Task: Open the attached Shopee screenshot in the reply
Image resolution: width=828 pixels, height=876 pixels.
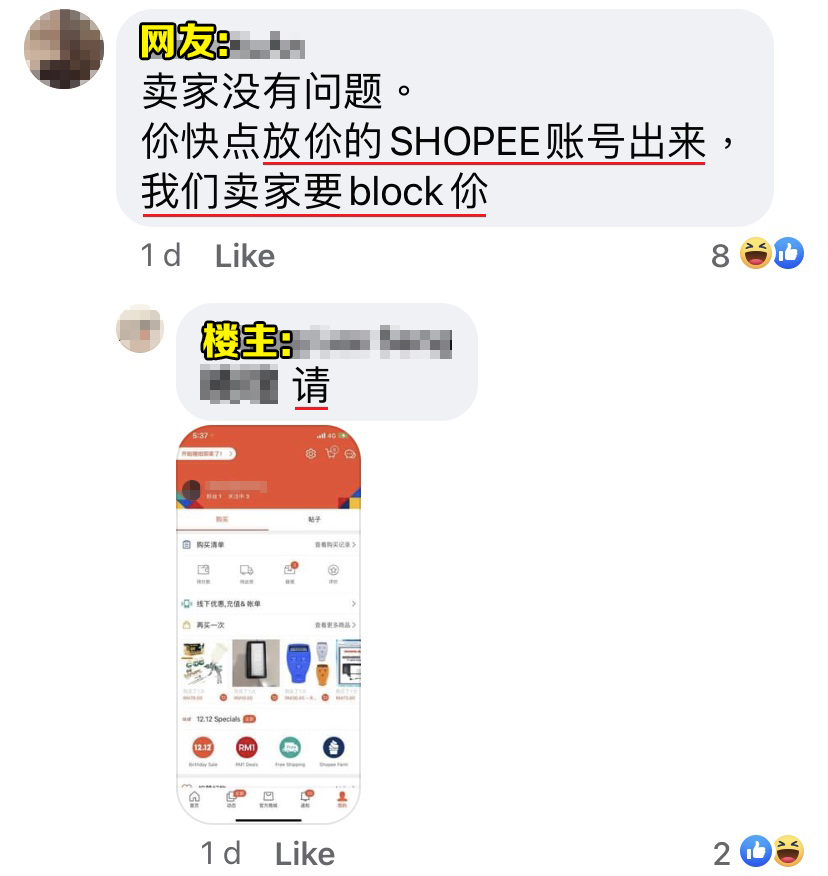Action: (x=268, y=623)
